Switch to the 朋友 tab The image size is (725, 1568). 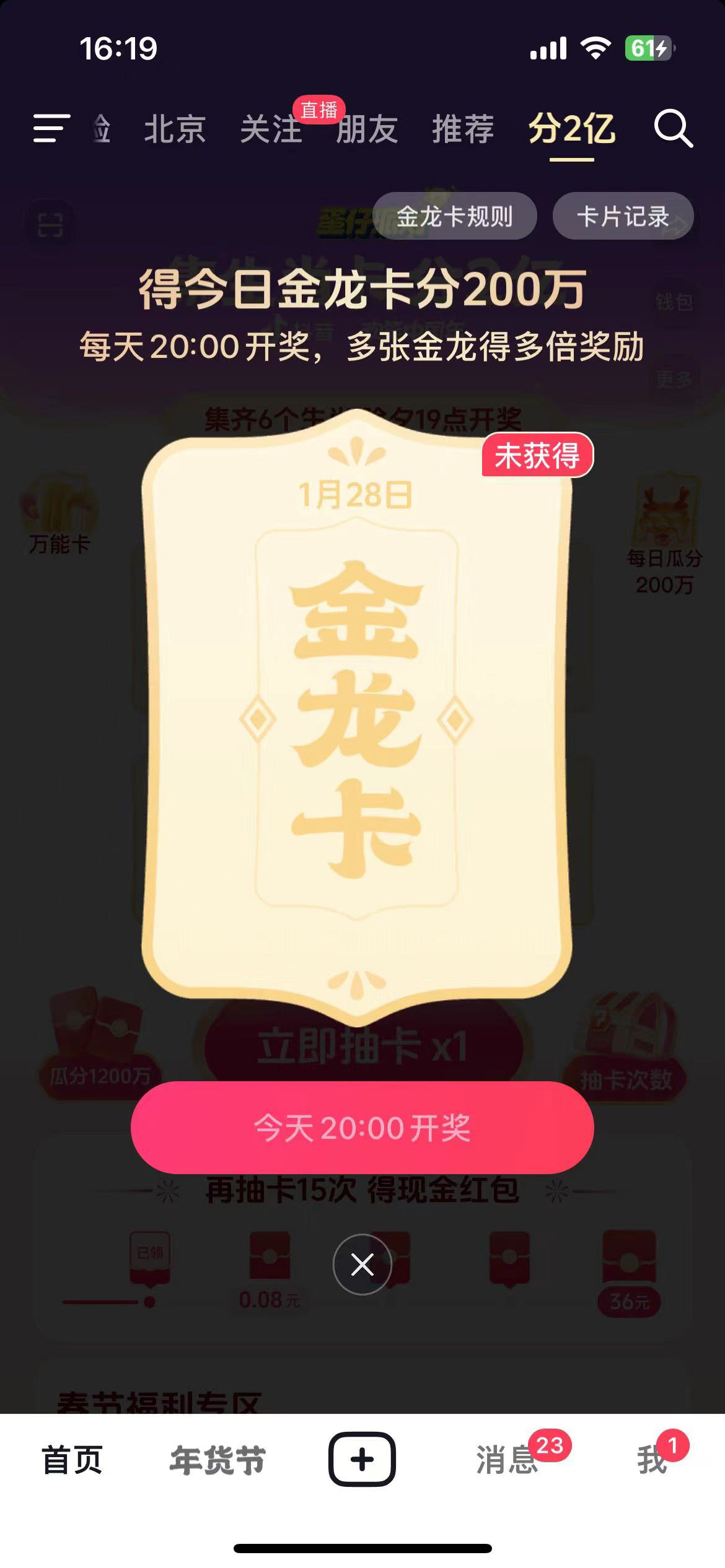point(367,129)
